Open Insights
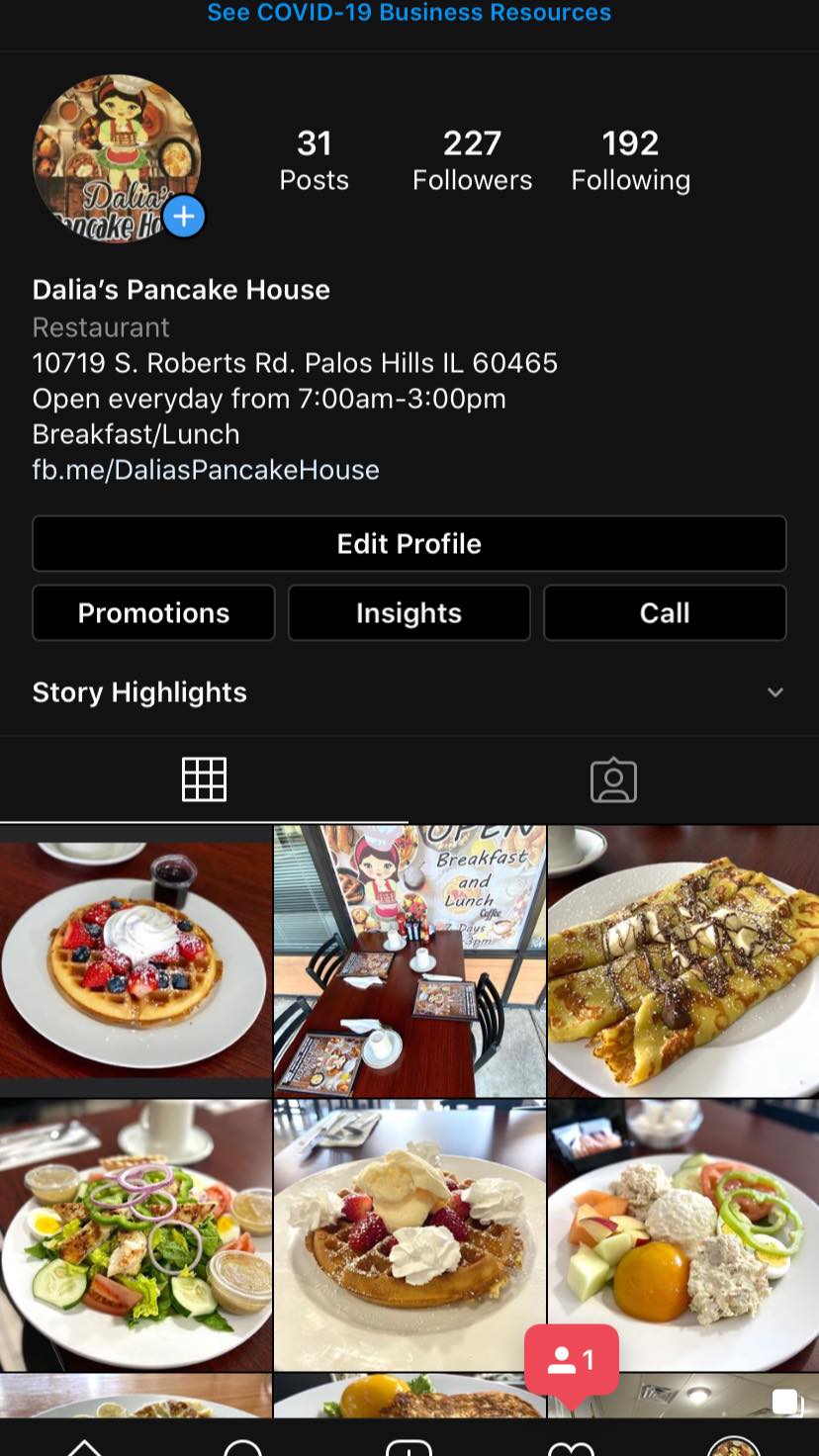 (409, 613)
